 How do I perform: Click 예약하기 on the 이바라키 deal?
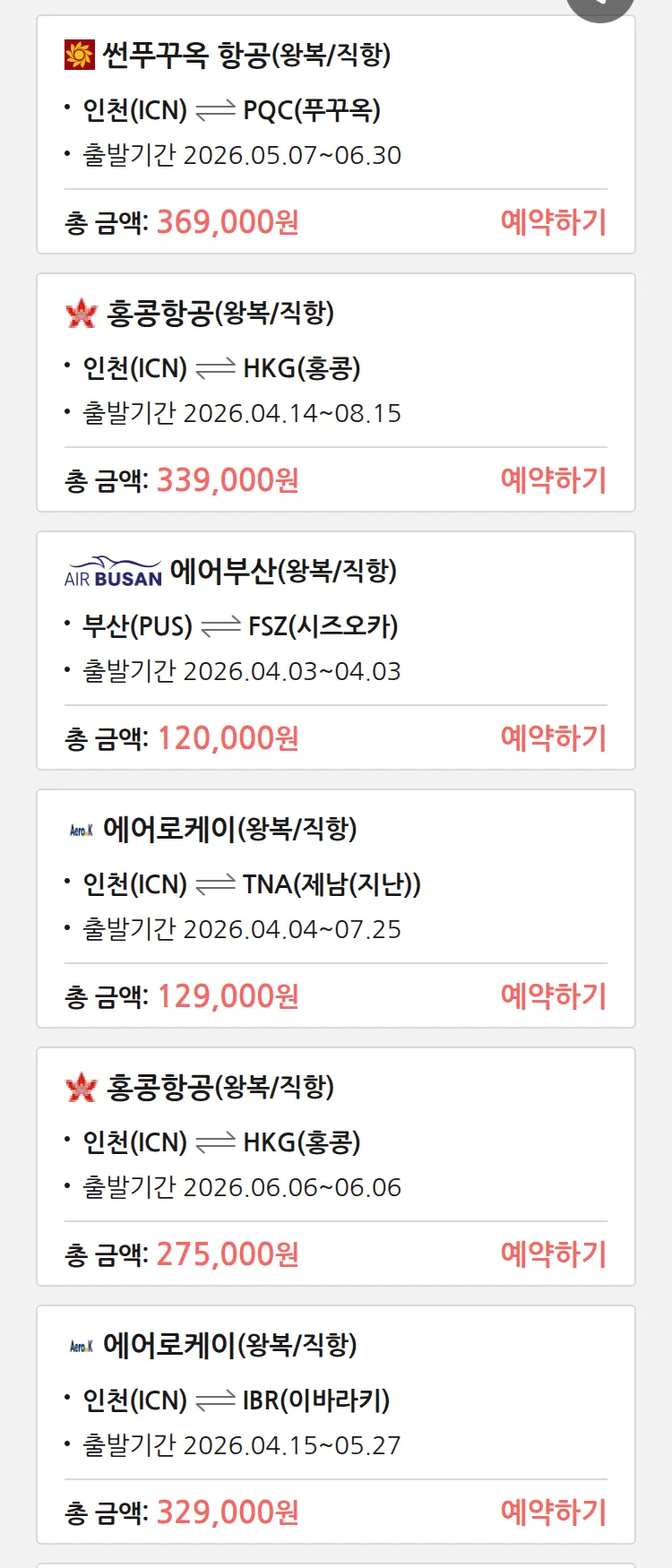coord(554,1512)
